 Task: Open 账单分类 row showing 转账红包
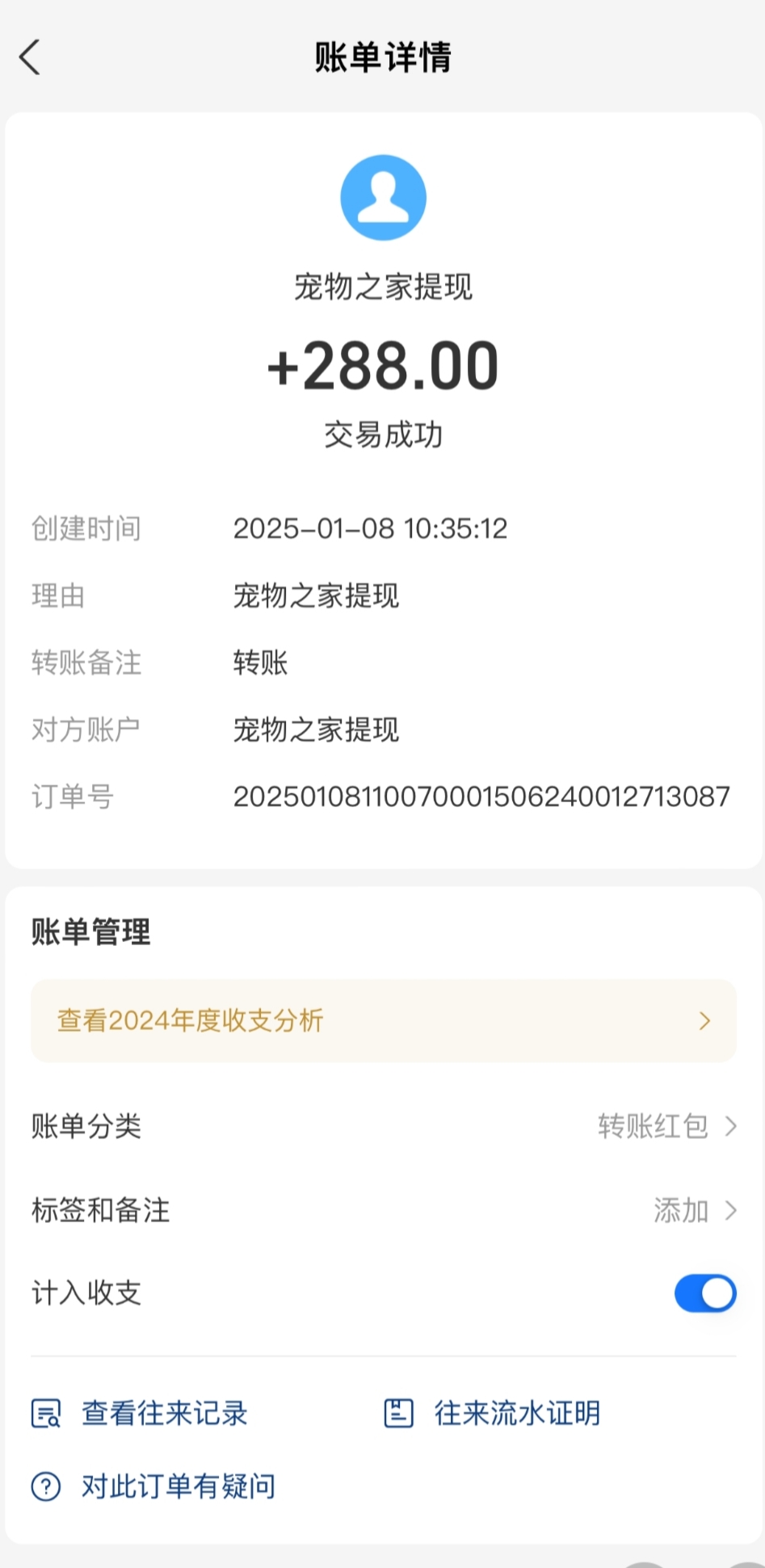[x=383, y=1126]
